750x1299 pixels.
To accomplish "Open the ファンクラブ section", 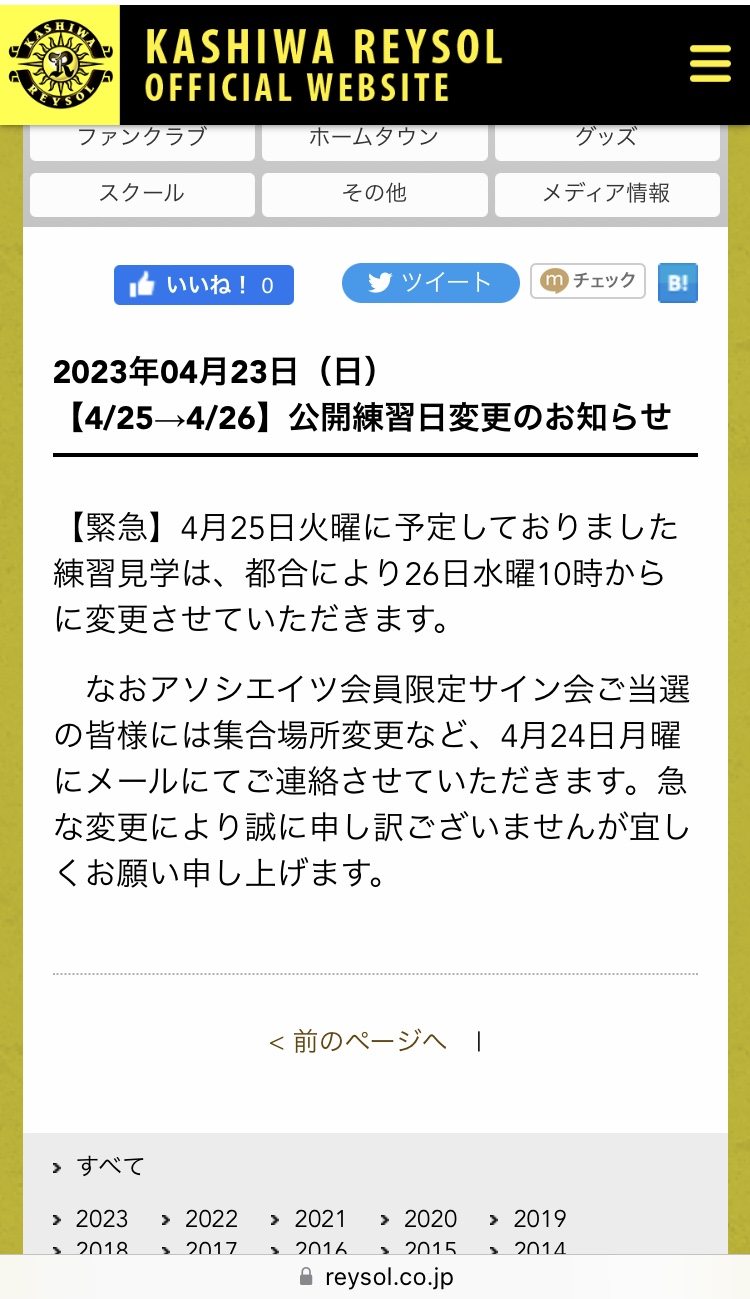I will 142,140.
